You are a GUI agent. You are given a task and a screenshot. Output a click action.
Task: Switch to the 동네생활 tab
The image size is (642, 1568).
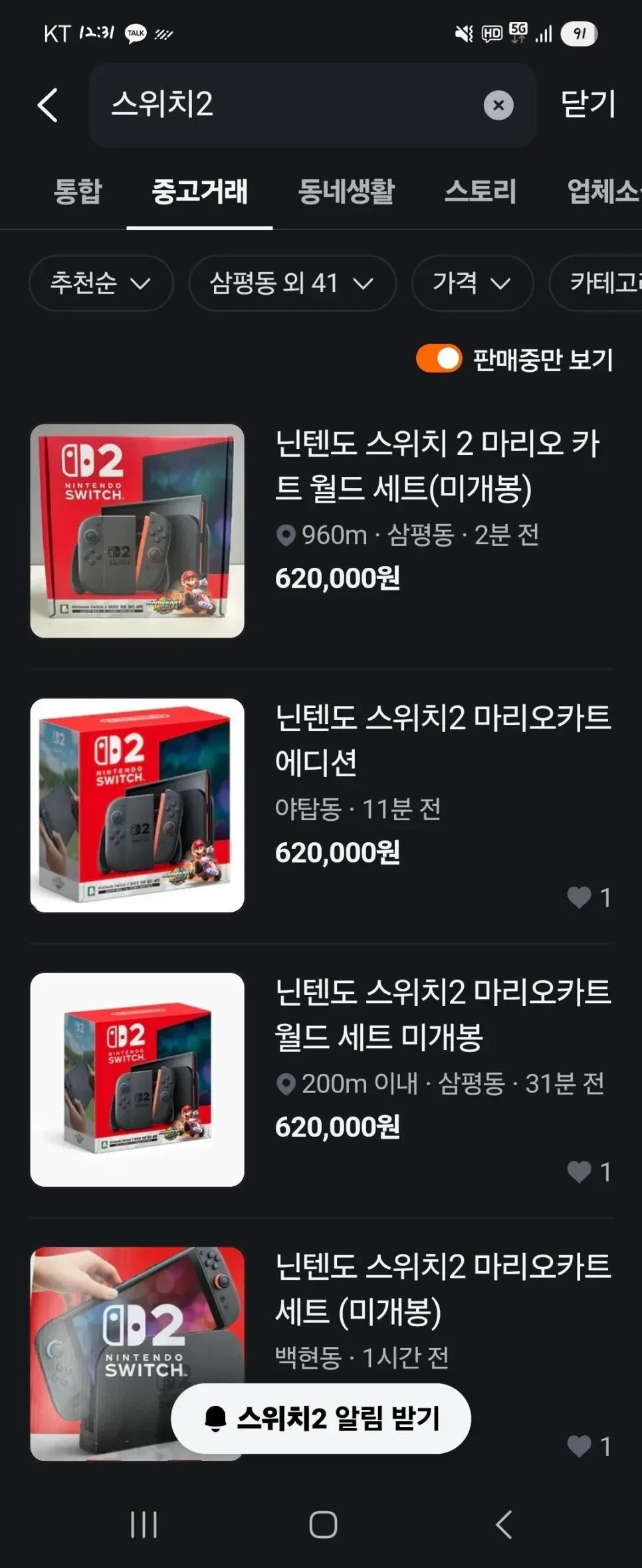coord(346,192)
